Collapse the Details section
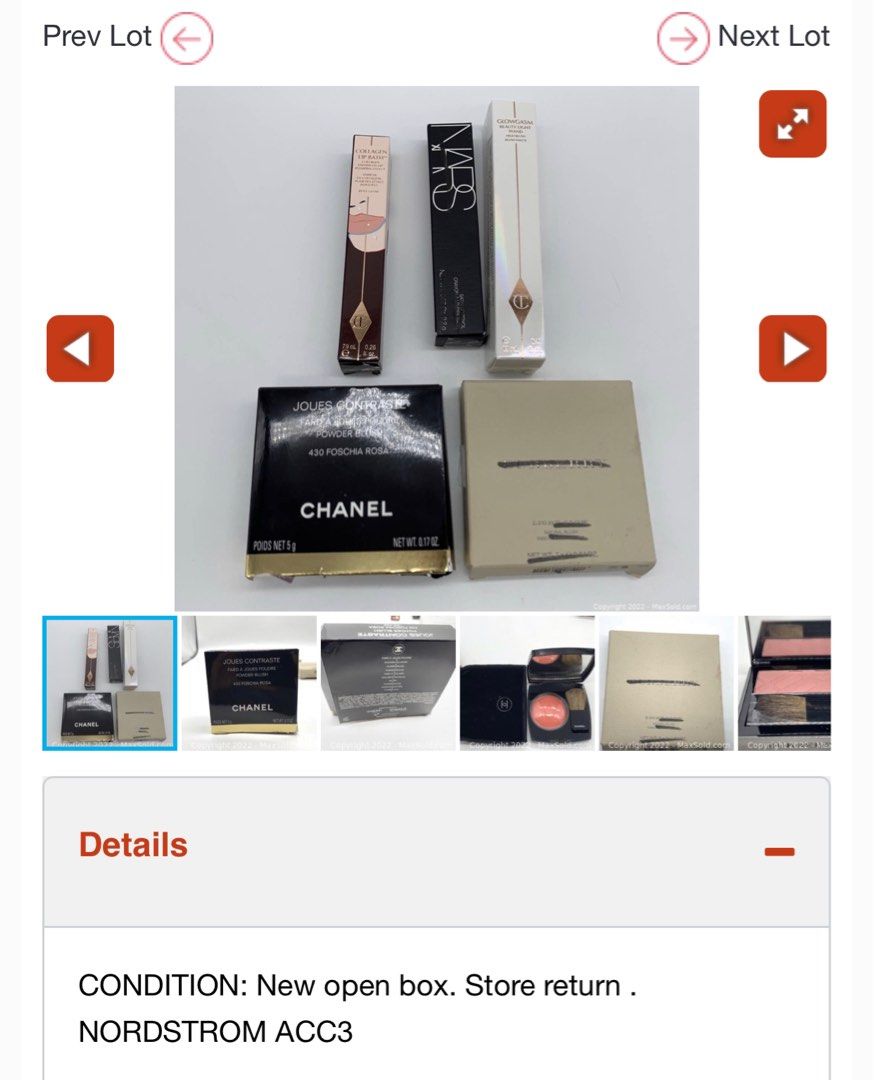The height and width of the screenshot is (1080, 874). [779, 852]
